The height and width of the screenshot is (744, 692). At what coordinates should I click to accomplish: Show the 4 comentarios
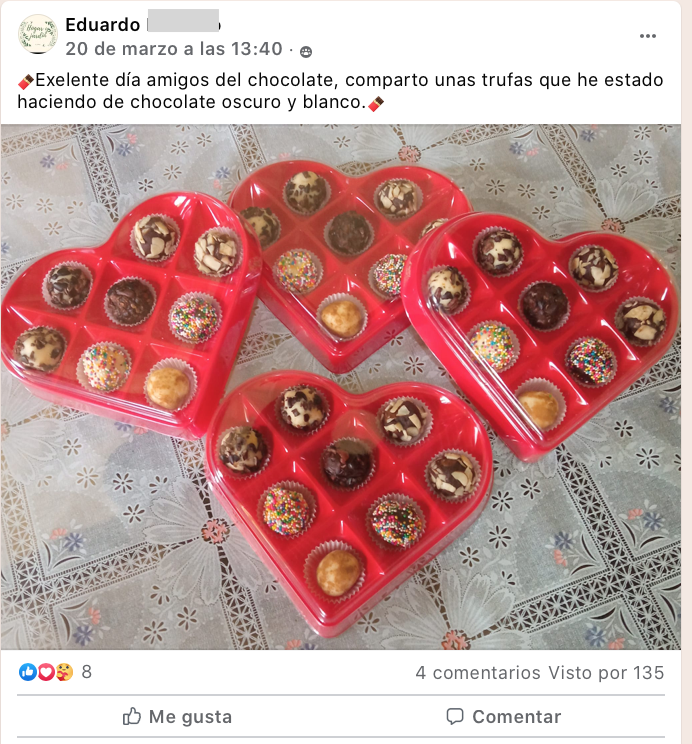[x=478, y=673]
